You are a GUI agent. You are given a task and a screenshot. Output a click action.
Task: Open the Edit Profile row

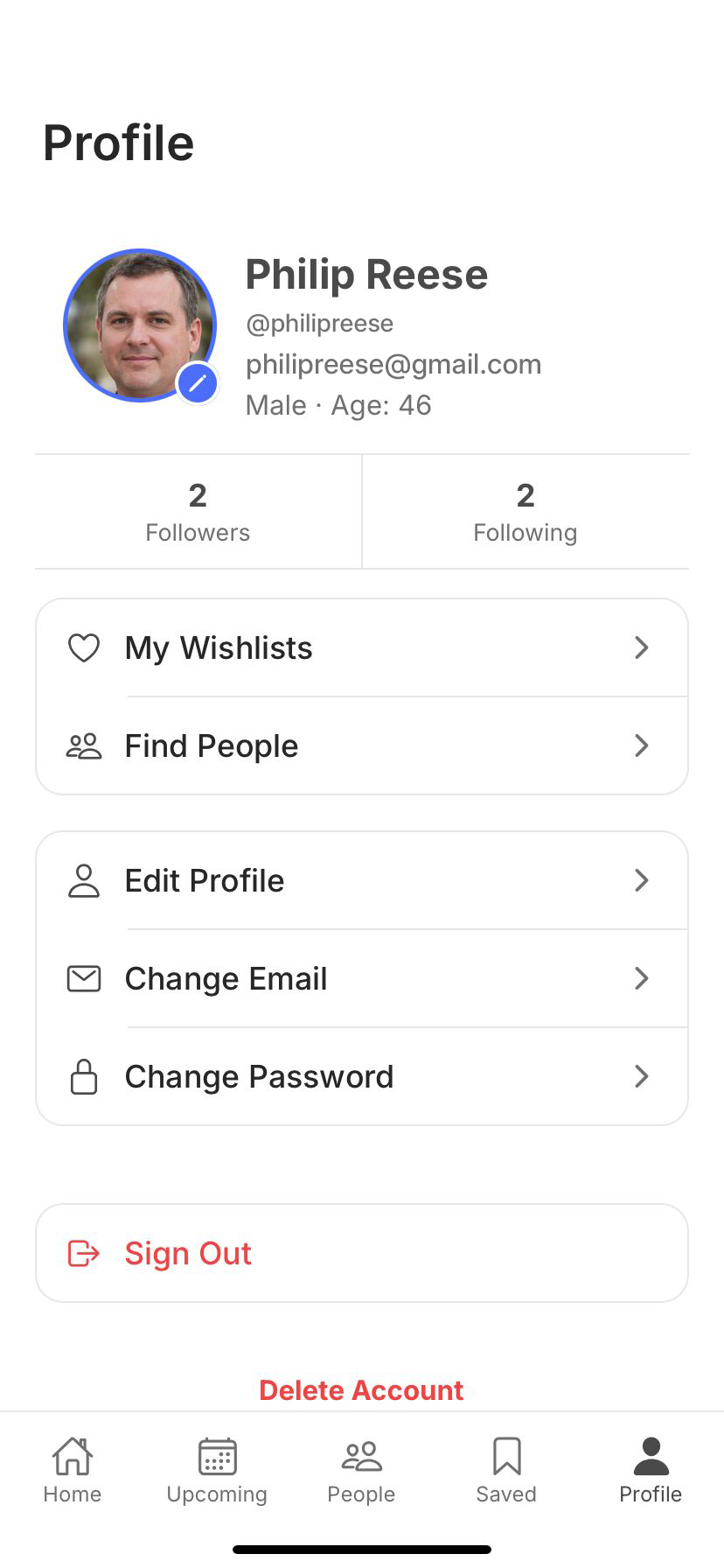point(361,880)
